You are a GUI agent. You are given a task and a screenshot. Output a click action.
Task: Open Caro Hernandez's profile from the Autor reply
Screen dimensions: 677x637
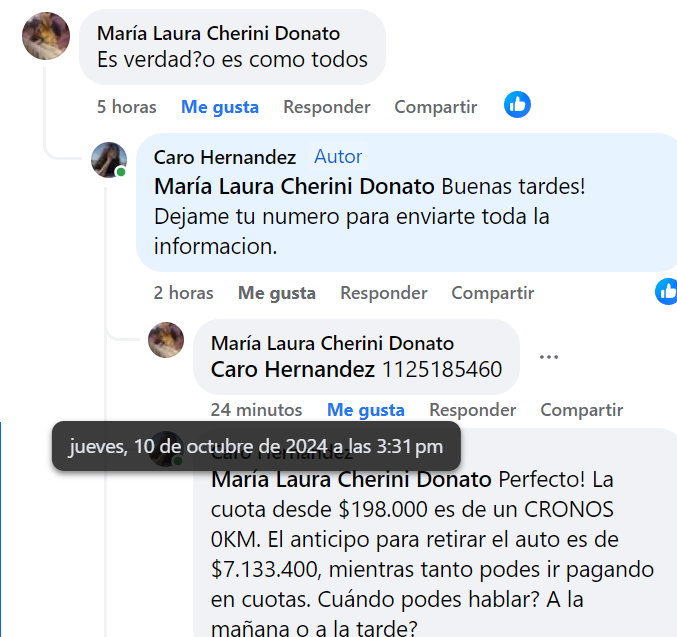tap(225, 157)
